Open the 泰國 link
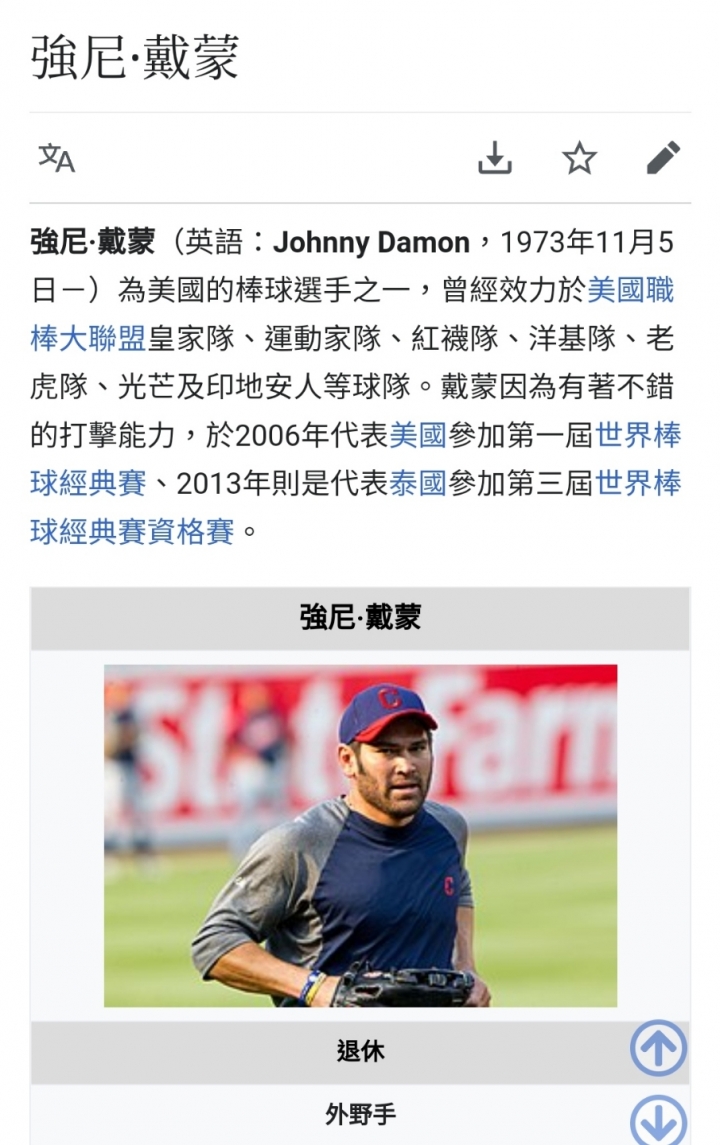Viewport: 720px width, 1145px height. 417,484
